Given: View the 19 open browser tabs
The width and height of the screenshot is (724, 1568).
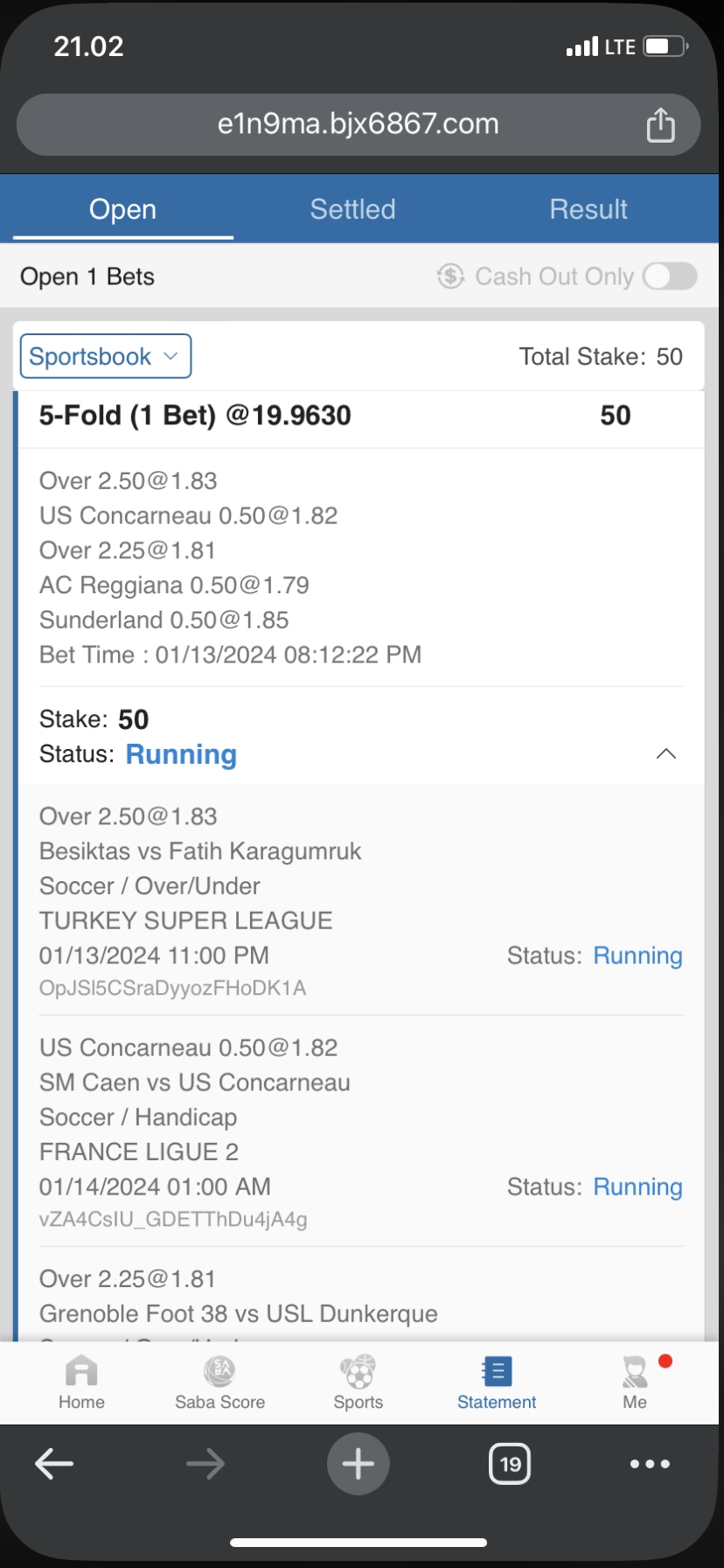Looking at the screenshot, I should (510, 1463).
